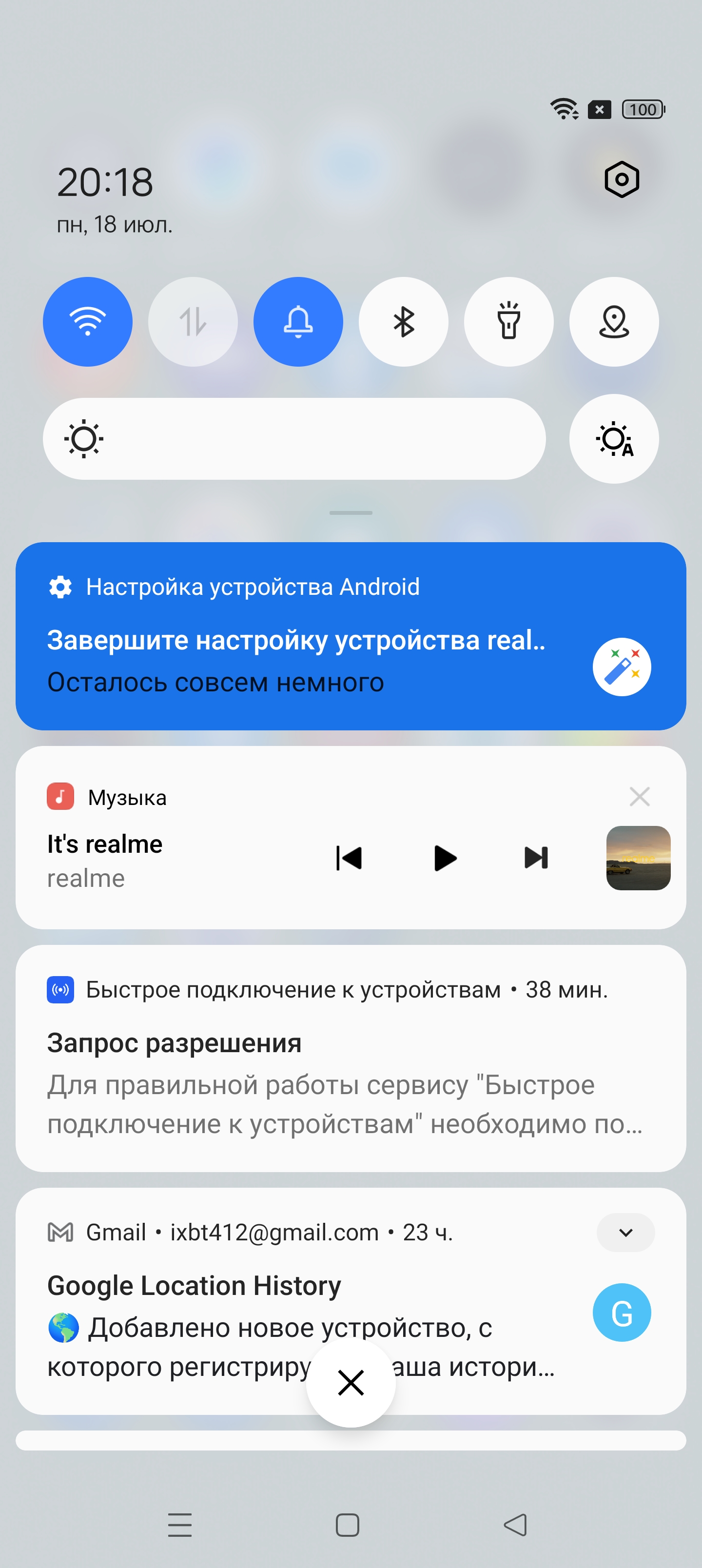
Task: Enable Bluetooth quick toggle
Action: [404, 321]
